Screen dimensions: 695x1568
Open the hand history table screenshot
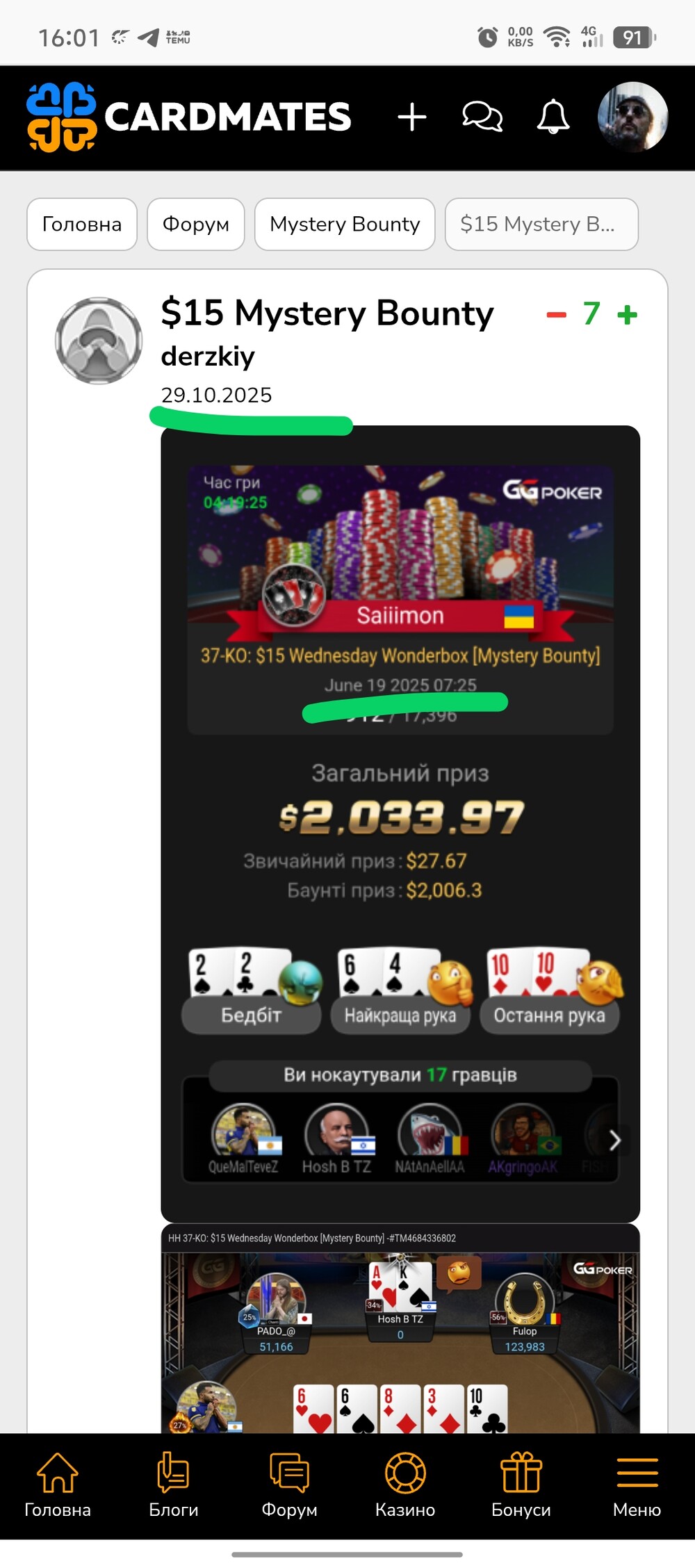(400, 1334)
